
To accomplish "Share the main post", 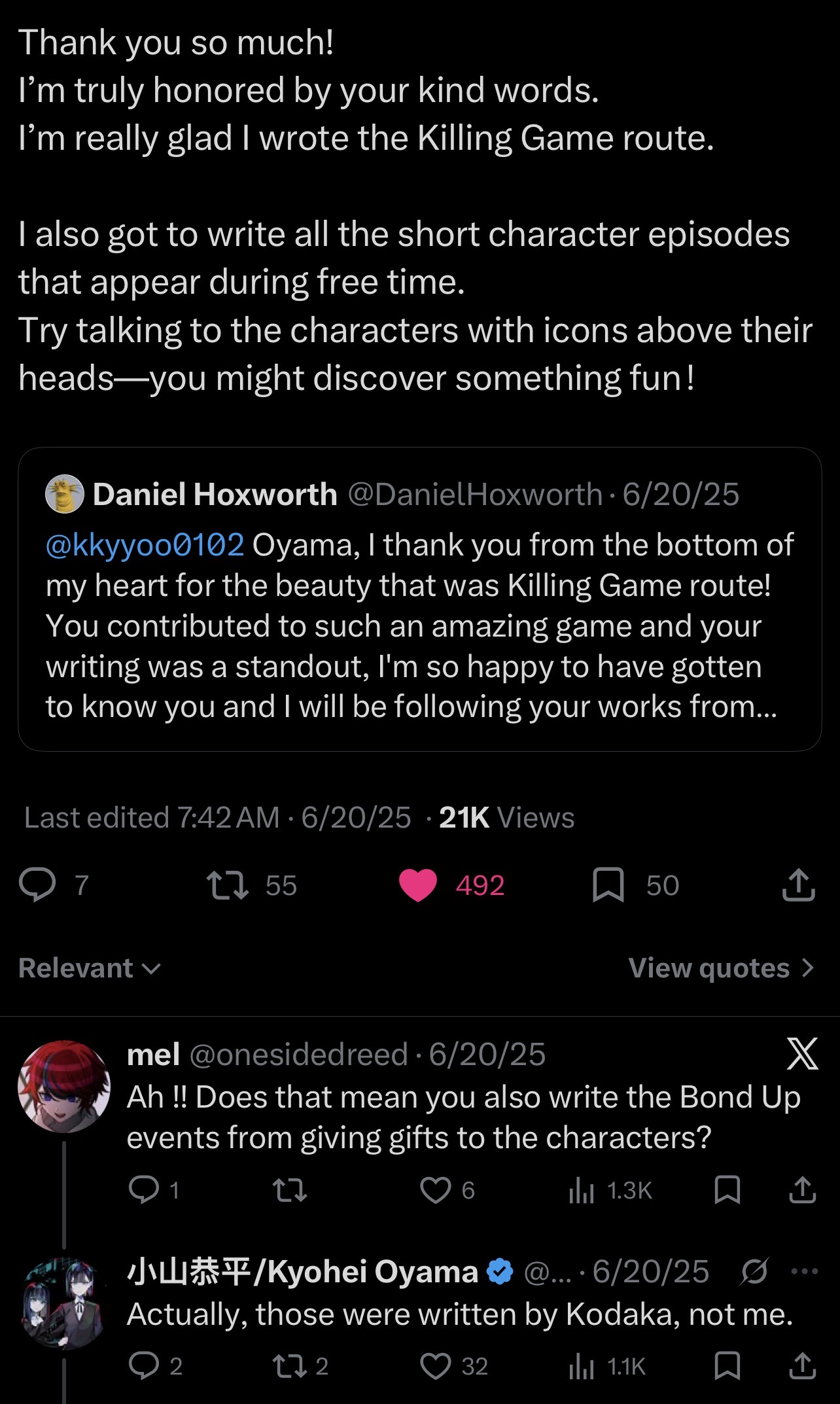I will [x=798, y=885].
